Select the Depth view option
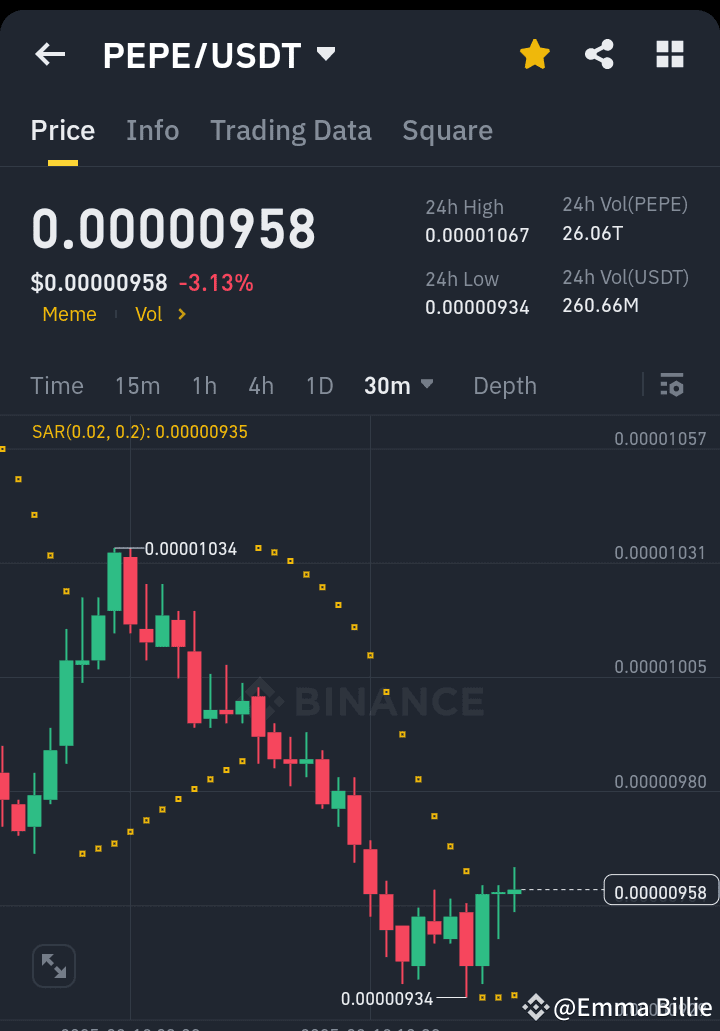The height and width of the screenshot is (1031, 720). coord(505,385)
